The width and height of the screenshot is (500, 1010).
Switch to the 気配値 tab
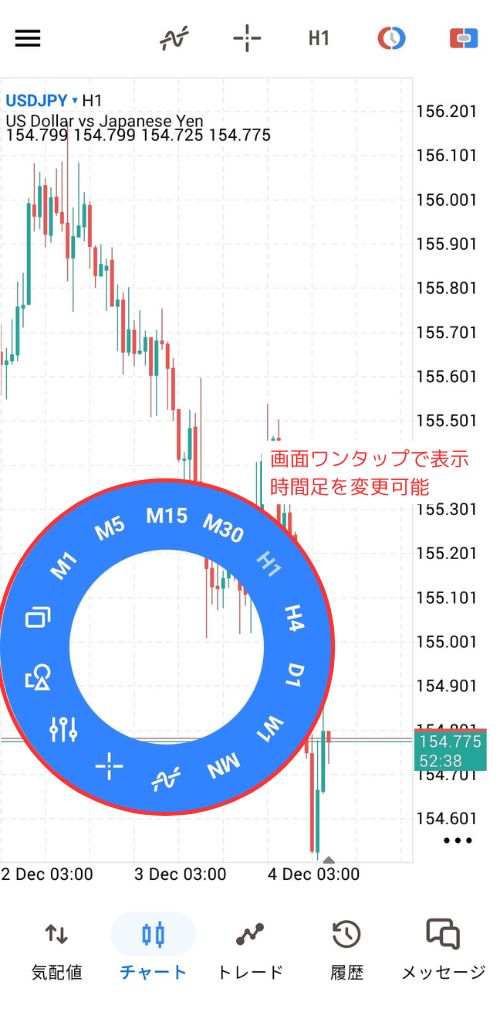(57, 949)
